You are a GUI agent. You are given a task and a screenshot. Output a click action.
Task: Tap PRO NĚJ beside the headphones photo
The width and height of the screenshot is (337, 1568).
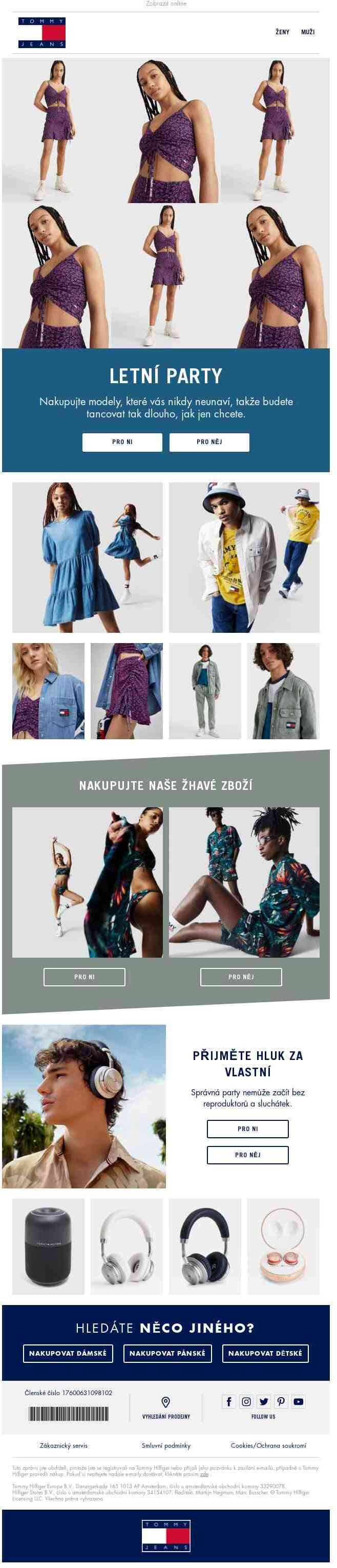tap(247, 1155)
